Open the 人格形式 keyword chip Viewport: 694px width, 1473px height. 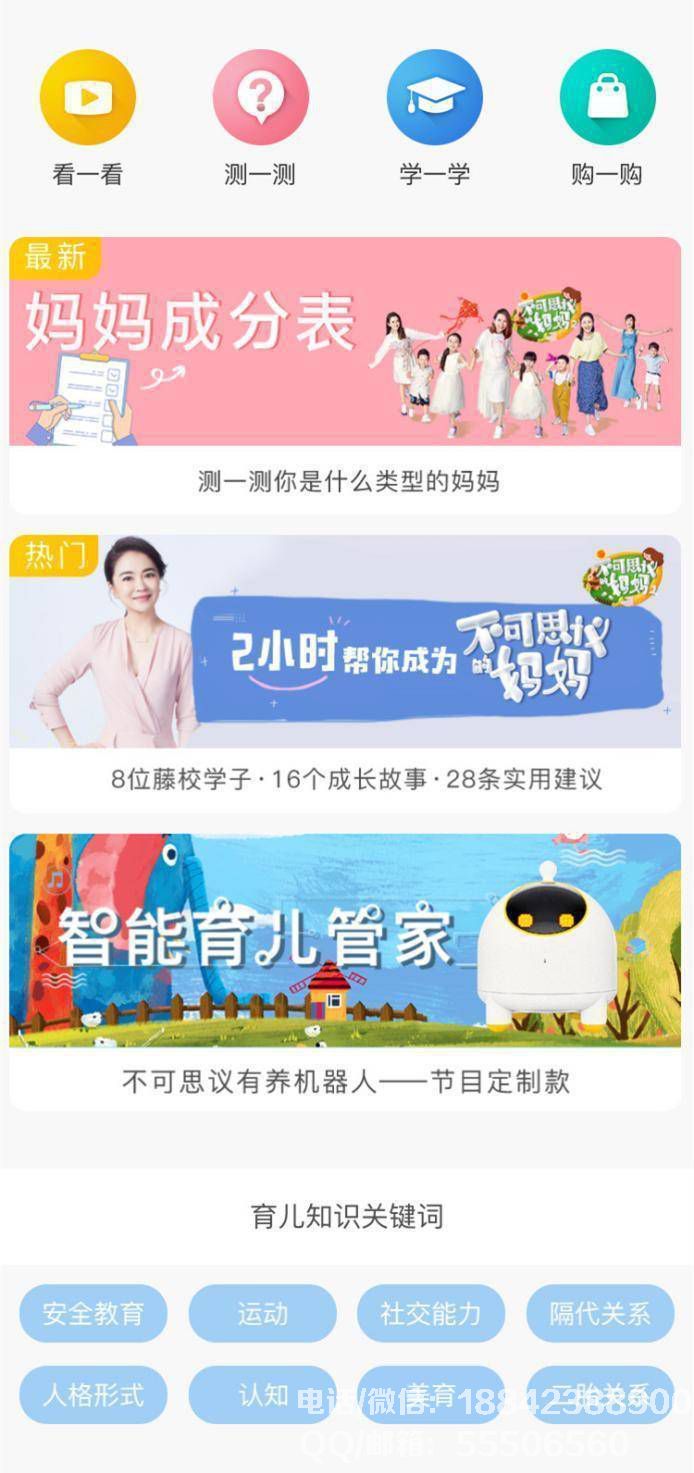click(93, 1394)
